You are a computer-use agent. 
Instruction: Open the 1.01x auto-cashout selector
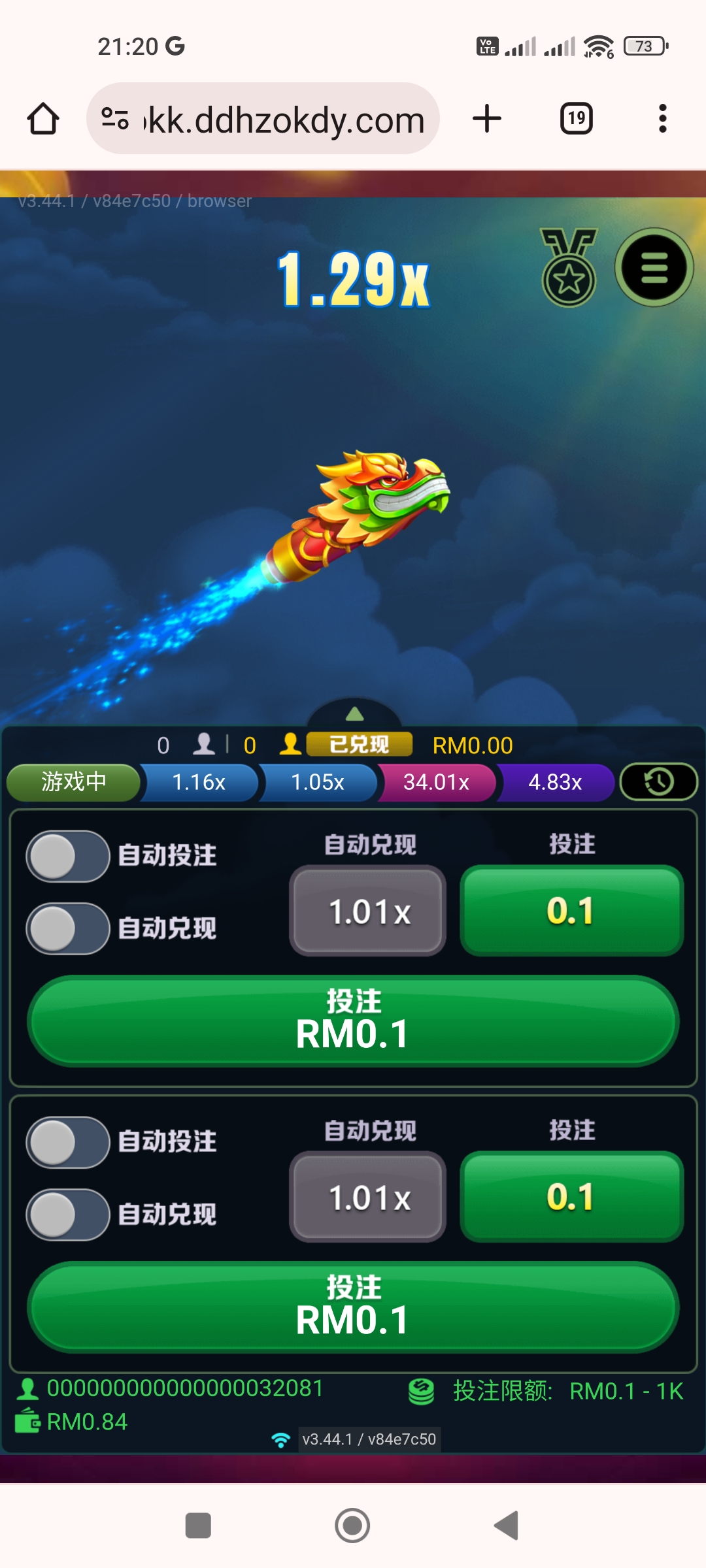point(367,911)
